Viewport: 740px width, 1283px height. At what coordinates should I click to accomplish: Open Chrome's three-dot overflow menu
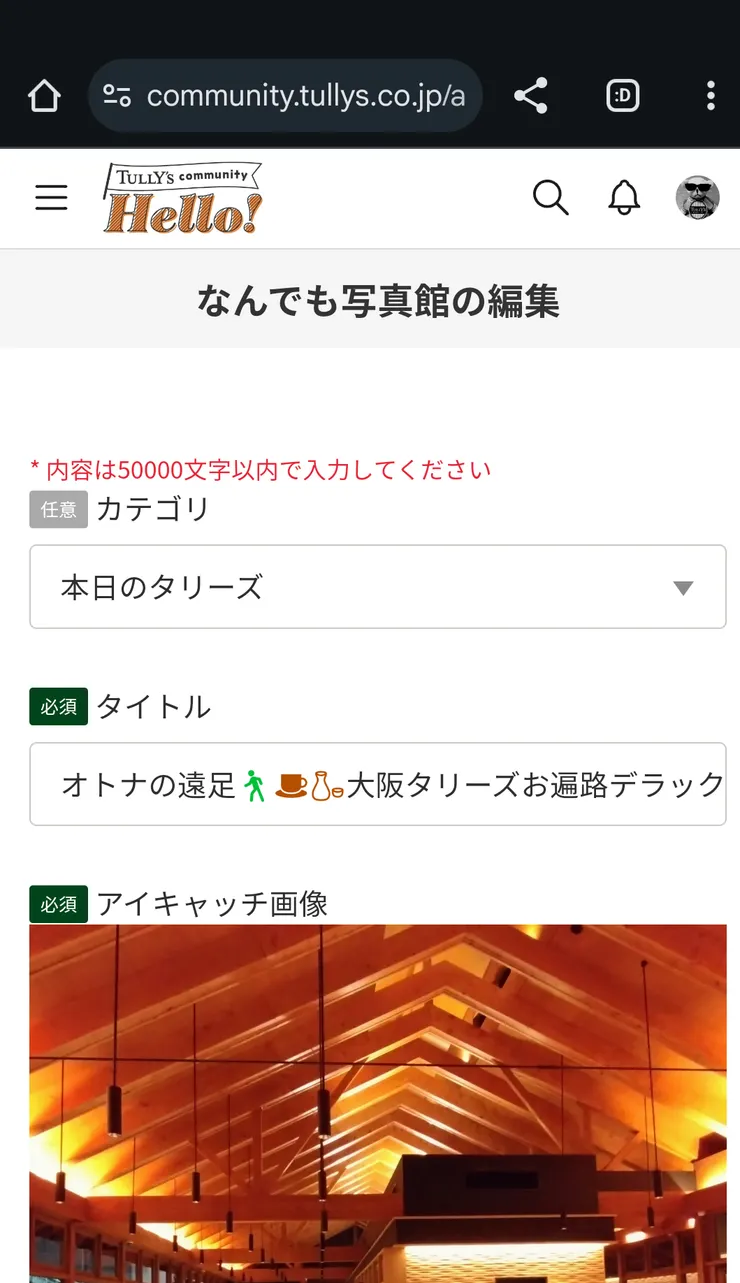tap(710, 95)
